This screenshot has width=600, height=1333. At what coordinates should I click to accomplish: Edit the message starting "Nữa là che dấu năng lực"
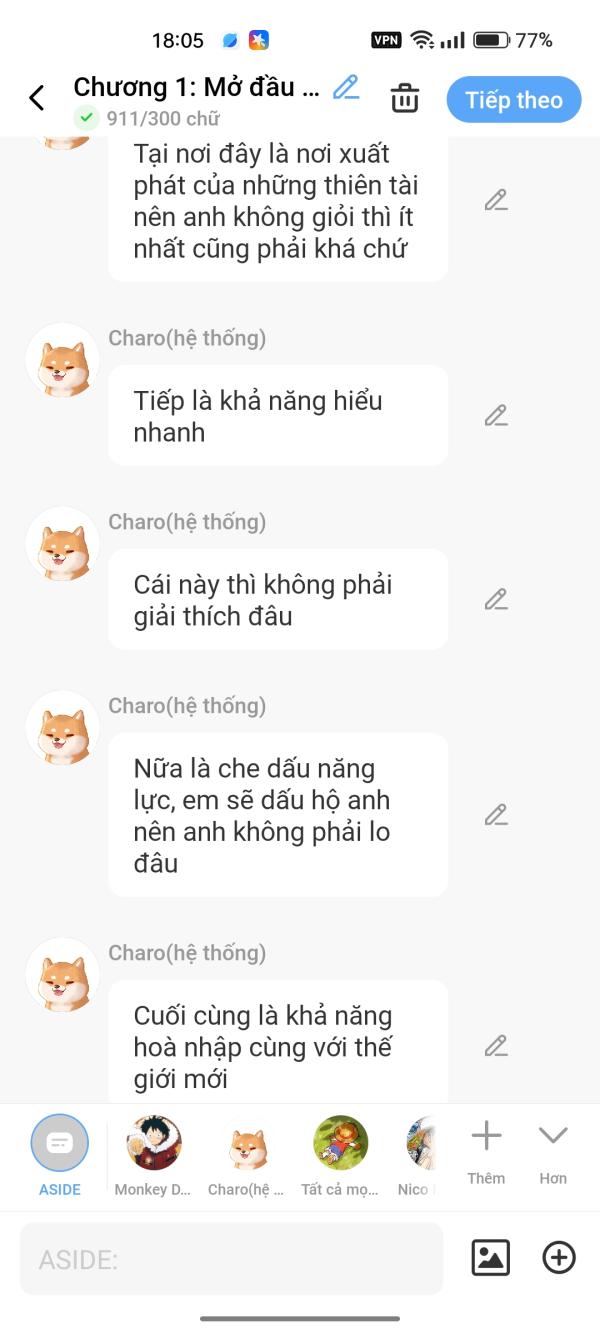pos(496,815)
